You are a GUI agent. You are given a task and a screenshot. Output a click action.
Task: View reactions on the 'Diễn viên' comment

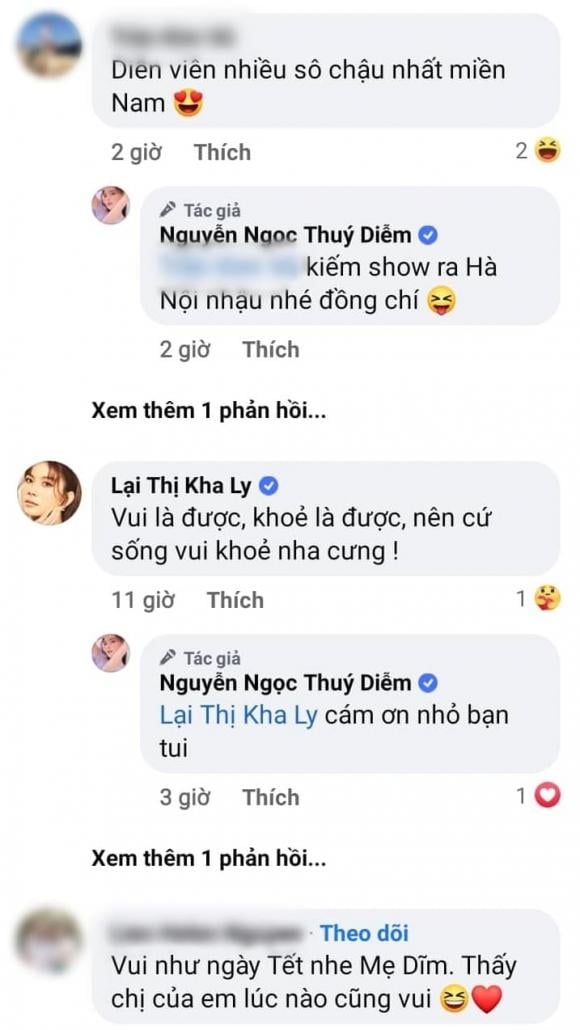pos(538,152)
